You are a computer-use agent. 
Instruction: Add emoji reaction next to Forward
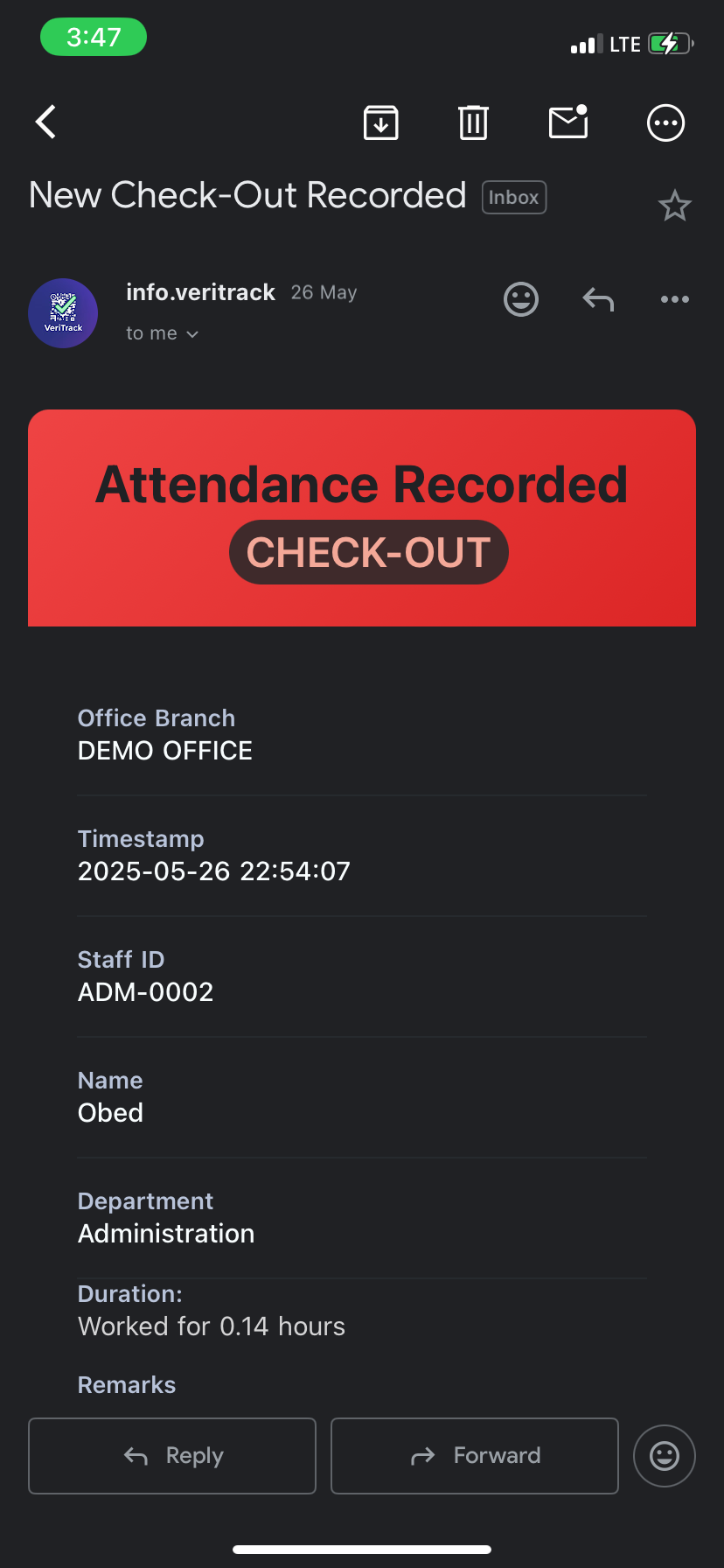coord(665,1456)
